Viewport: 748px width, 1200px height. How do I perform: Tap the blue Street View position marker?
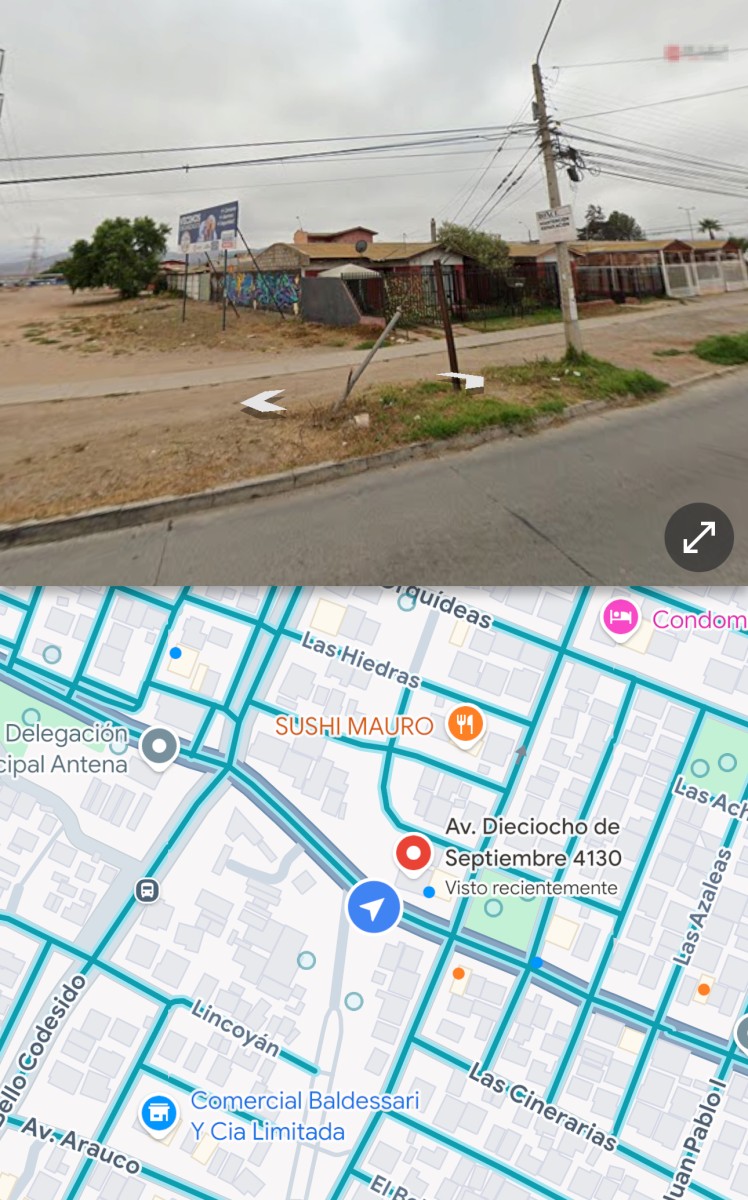click(374, 908)
